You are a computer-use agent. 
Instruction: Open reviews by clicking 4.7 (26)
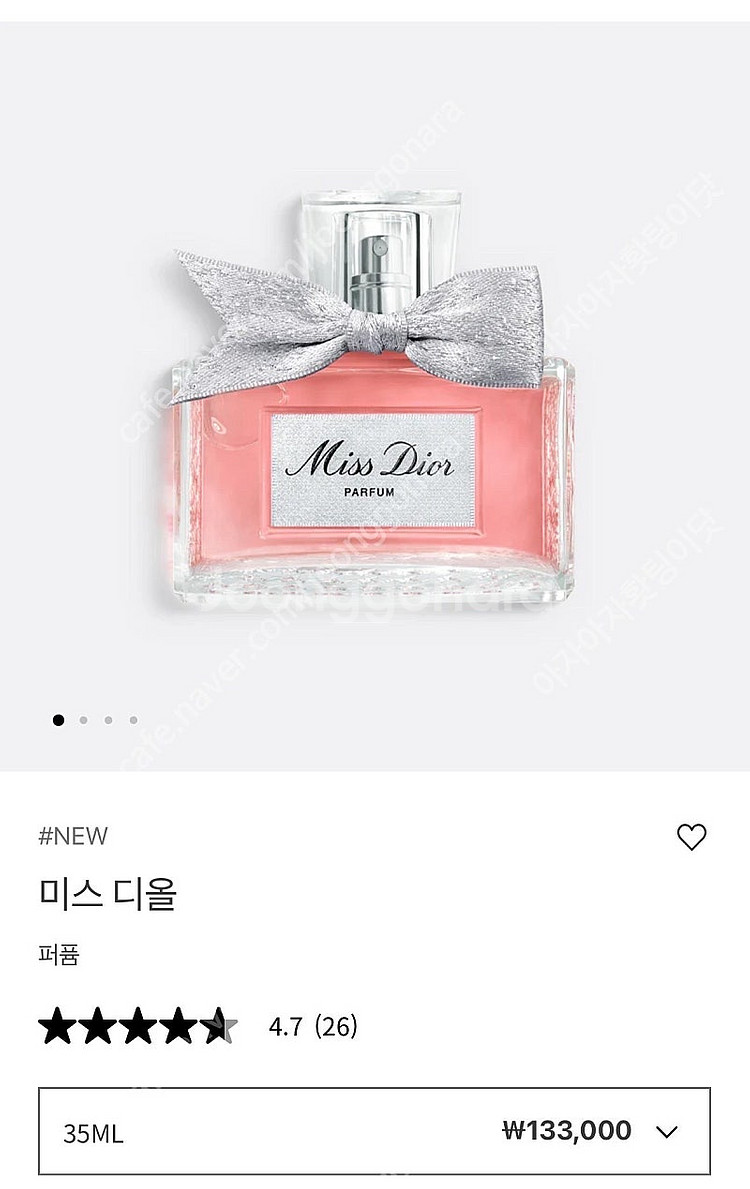314,1024
